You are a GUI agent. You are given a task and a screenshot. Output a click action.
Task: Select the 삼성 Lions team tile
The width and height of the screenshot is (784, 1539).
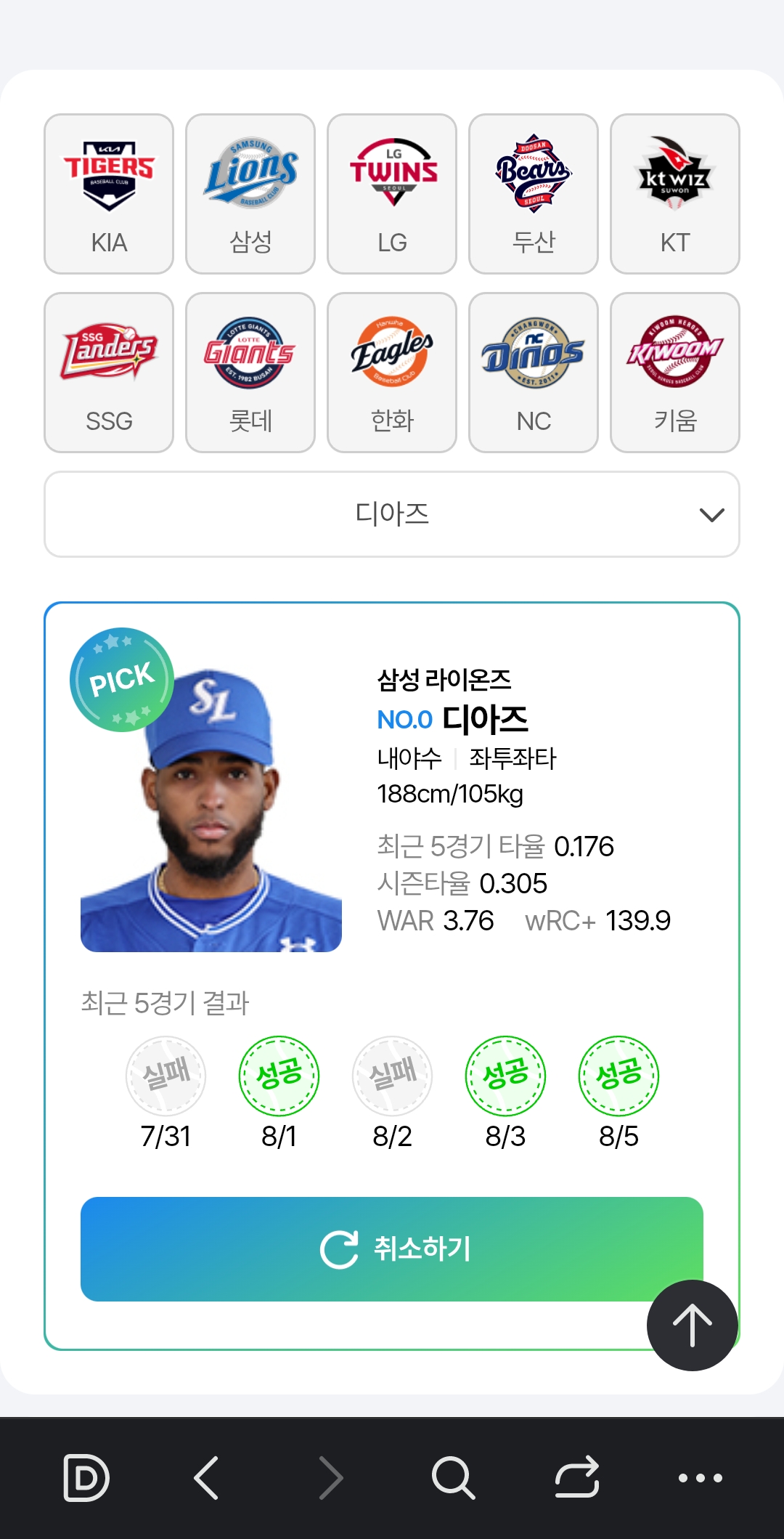[x=250, y=194]
